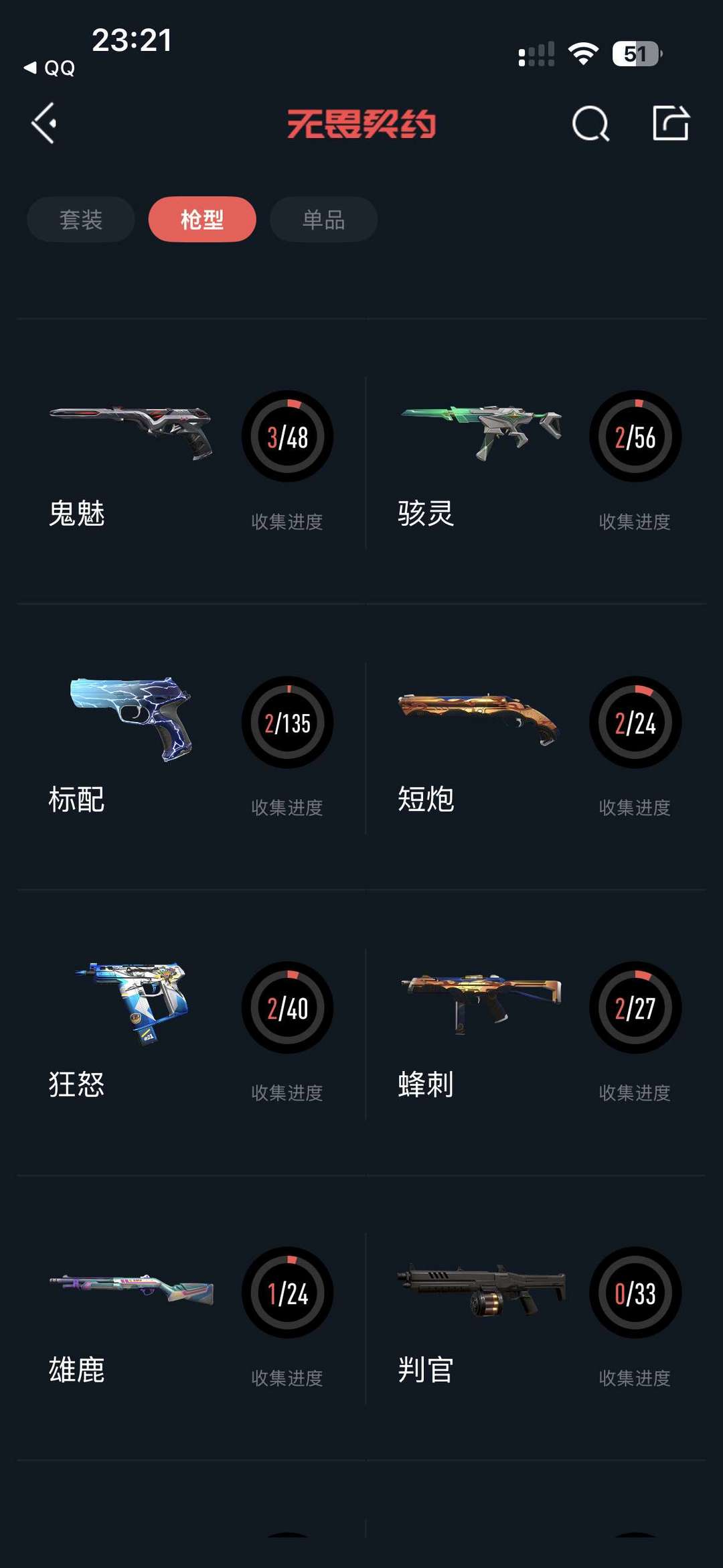Return to QQ via status bar link
Screen dimensions: 723x1568
[50, 68]
